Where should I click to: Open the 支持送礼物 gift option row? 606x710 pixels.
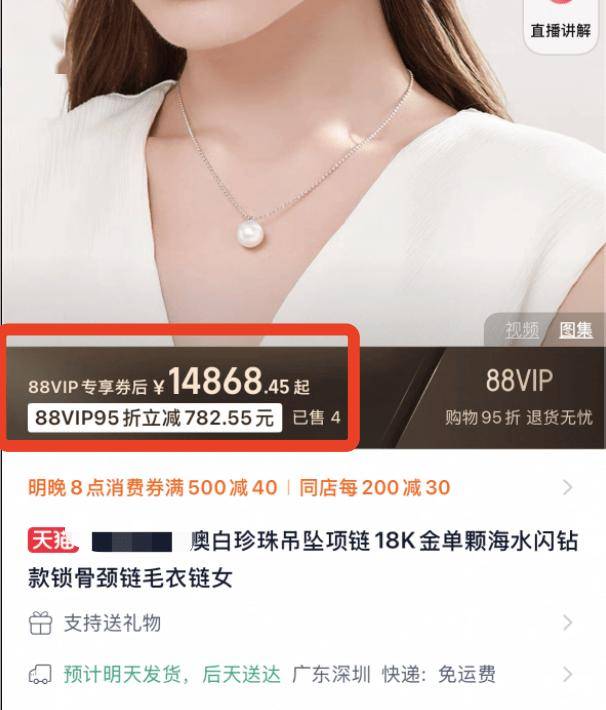coord(300,623)
